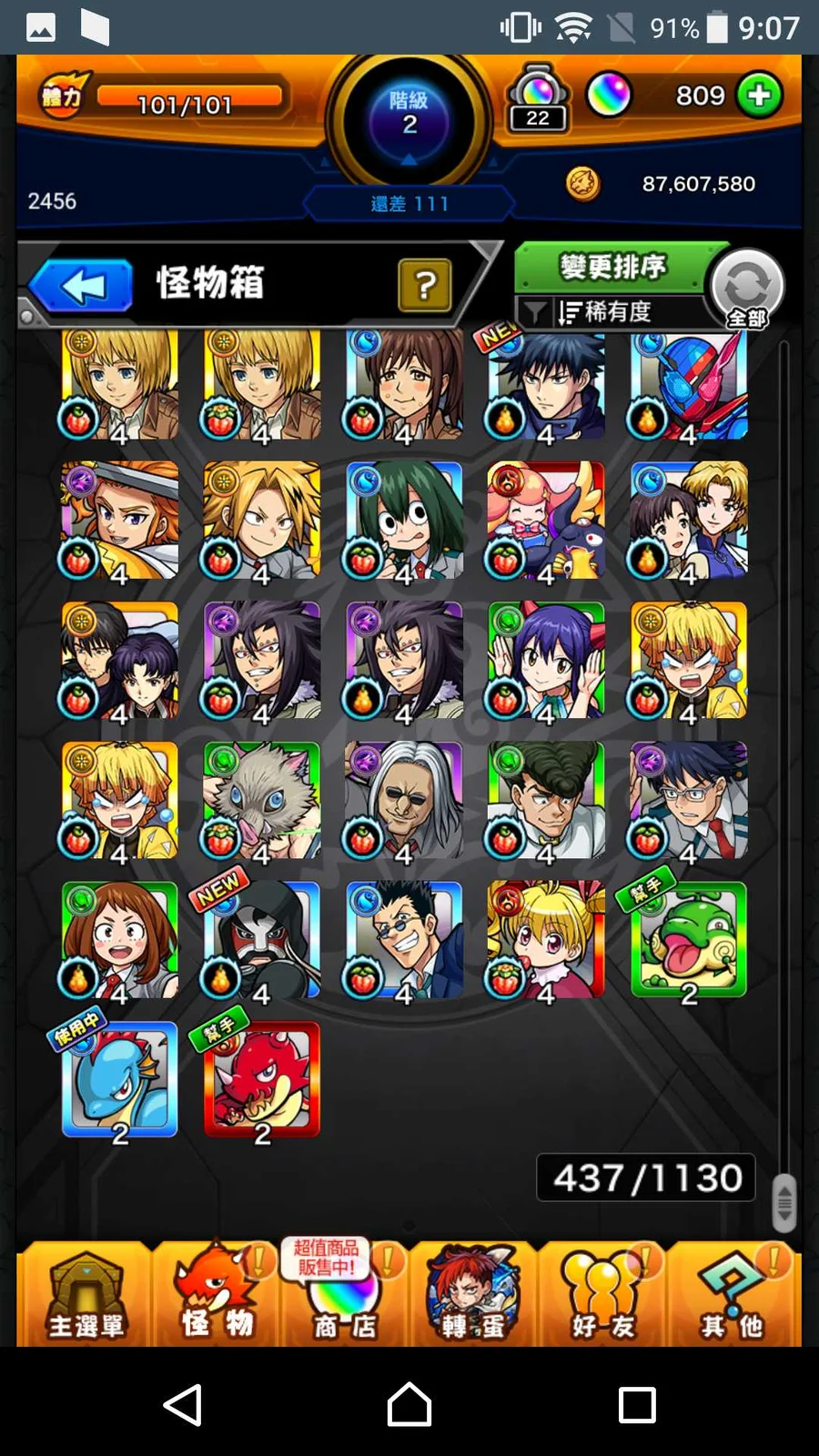Tap Android home button
The image size is (819, 1456).
pos(409,1405)
